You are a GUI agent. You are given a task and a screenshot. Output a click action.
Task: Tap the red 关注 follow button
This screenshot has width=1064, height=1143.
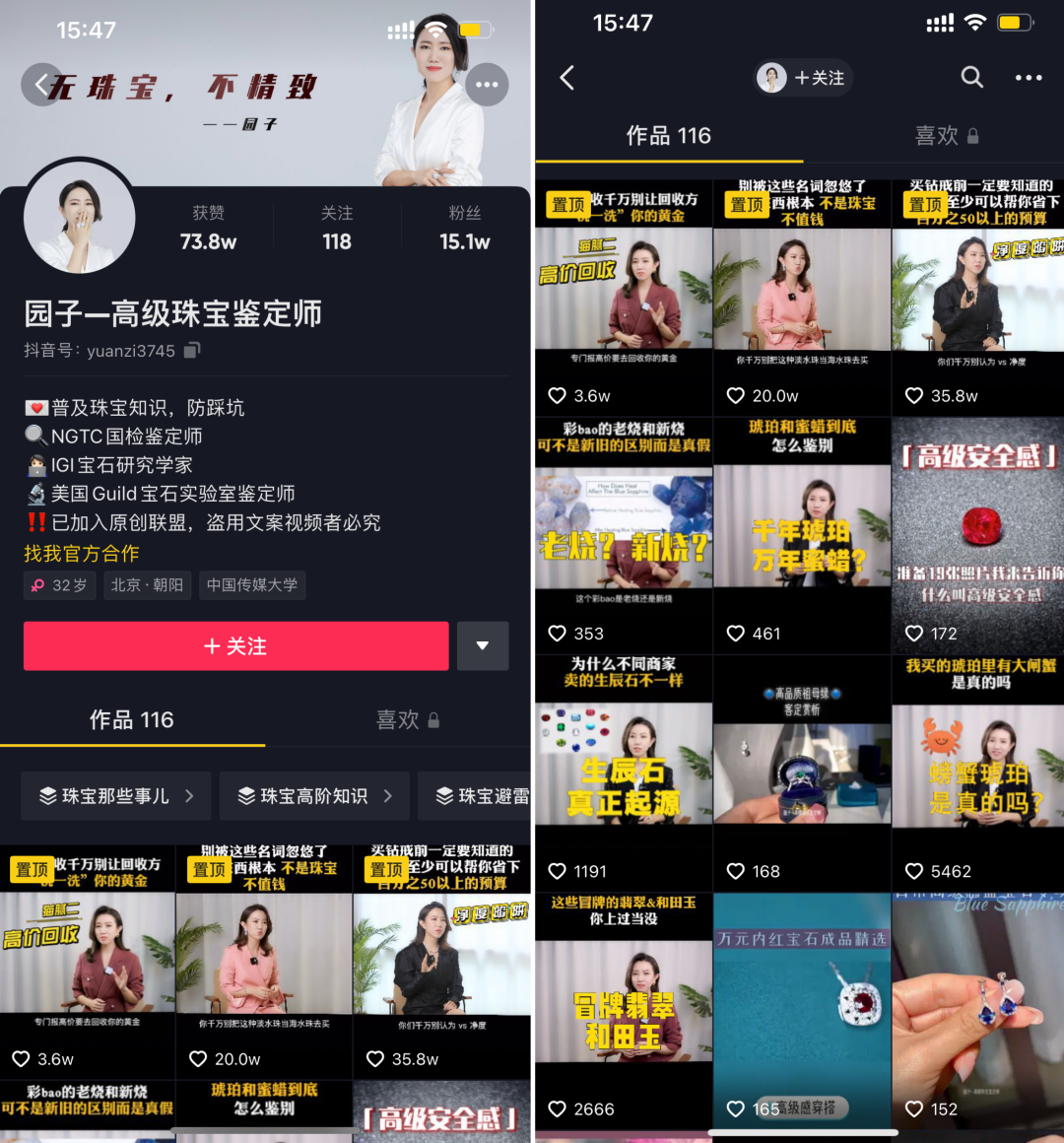click(x=235, y=646)
